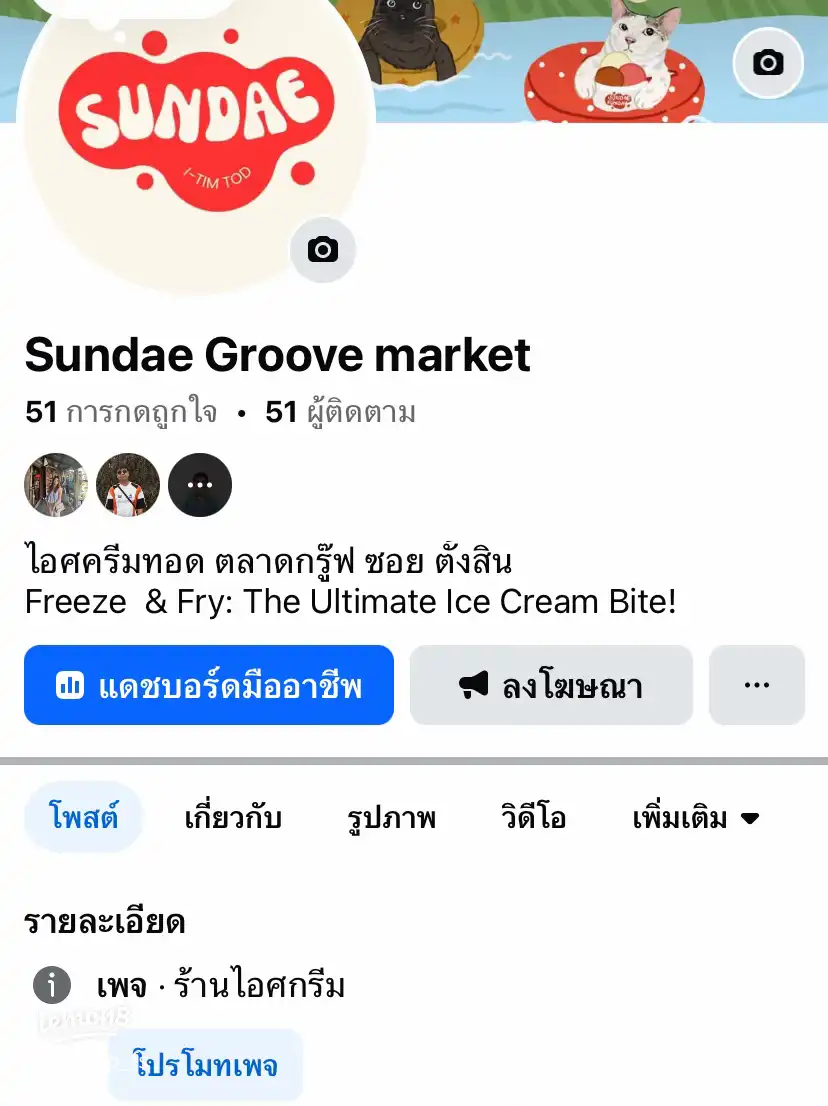
Task: Open the camera icon to change the cover photo
Action: point(767,63)
